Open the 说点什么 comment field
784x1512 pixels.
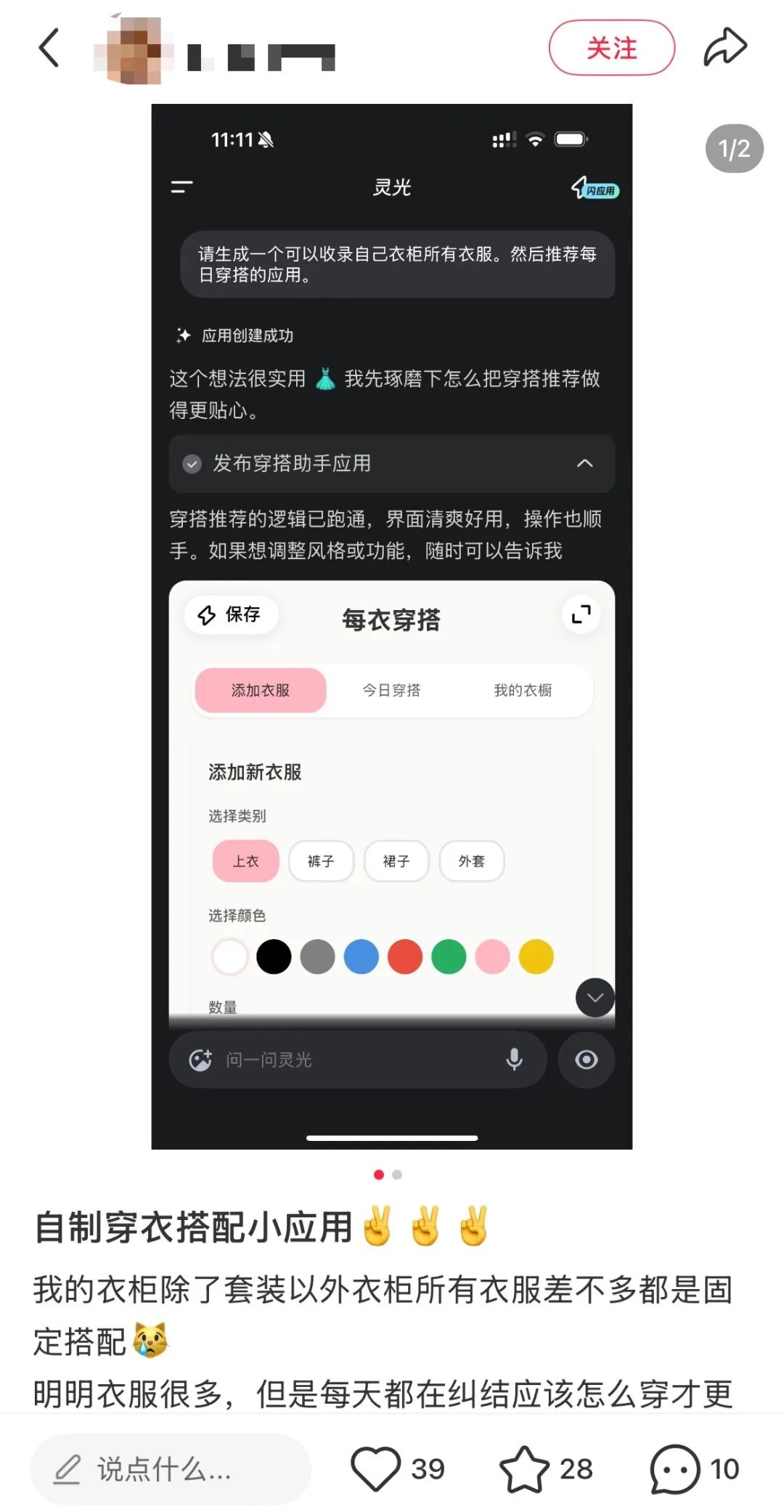pos(171,1469)
